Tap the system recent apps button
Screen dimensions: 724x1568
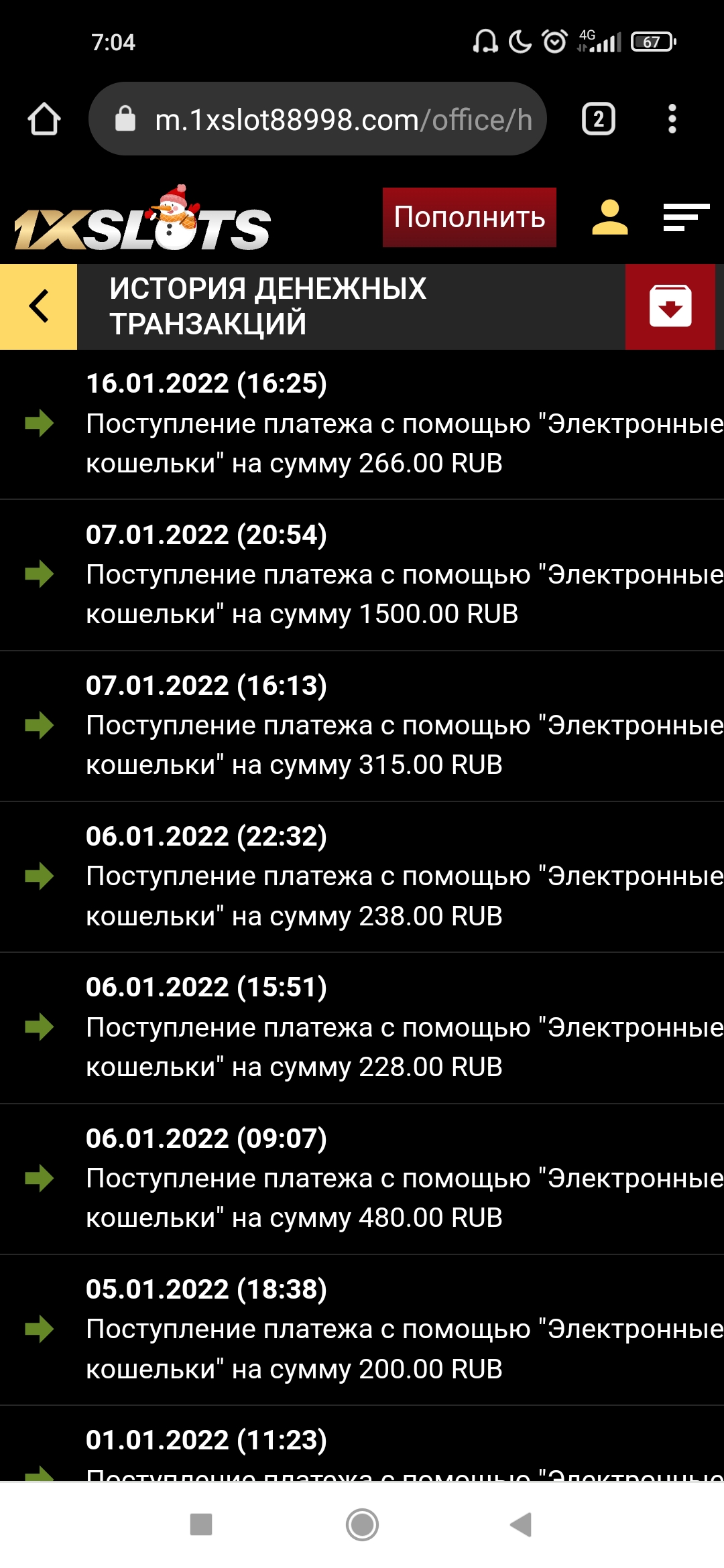pyautogui.click(x=201, y=1524)
